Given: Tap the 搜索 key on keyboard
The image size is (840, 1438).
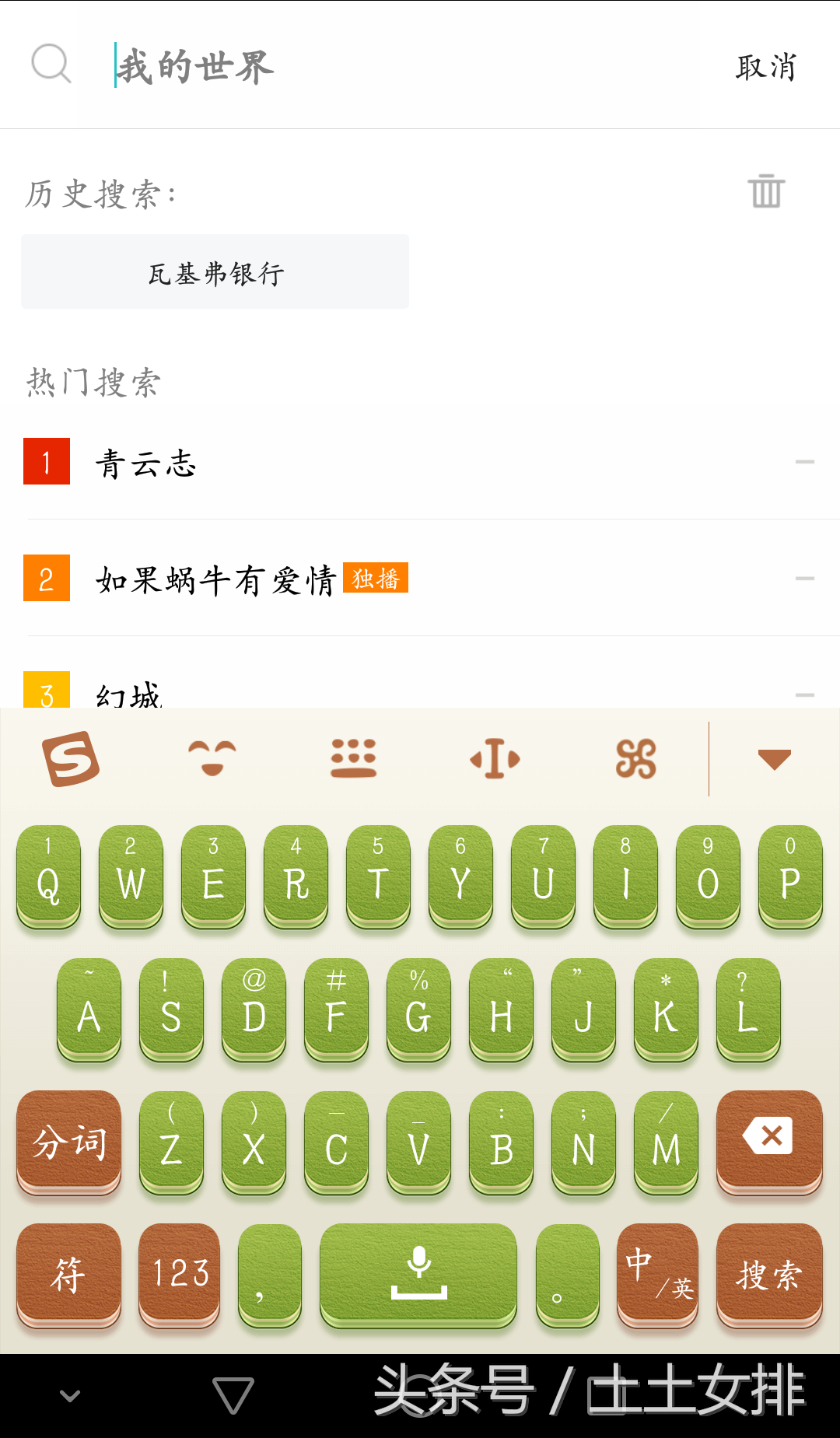Looking at the screenshot, I should (768, 1272).
